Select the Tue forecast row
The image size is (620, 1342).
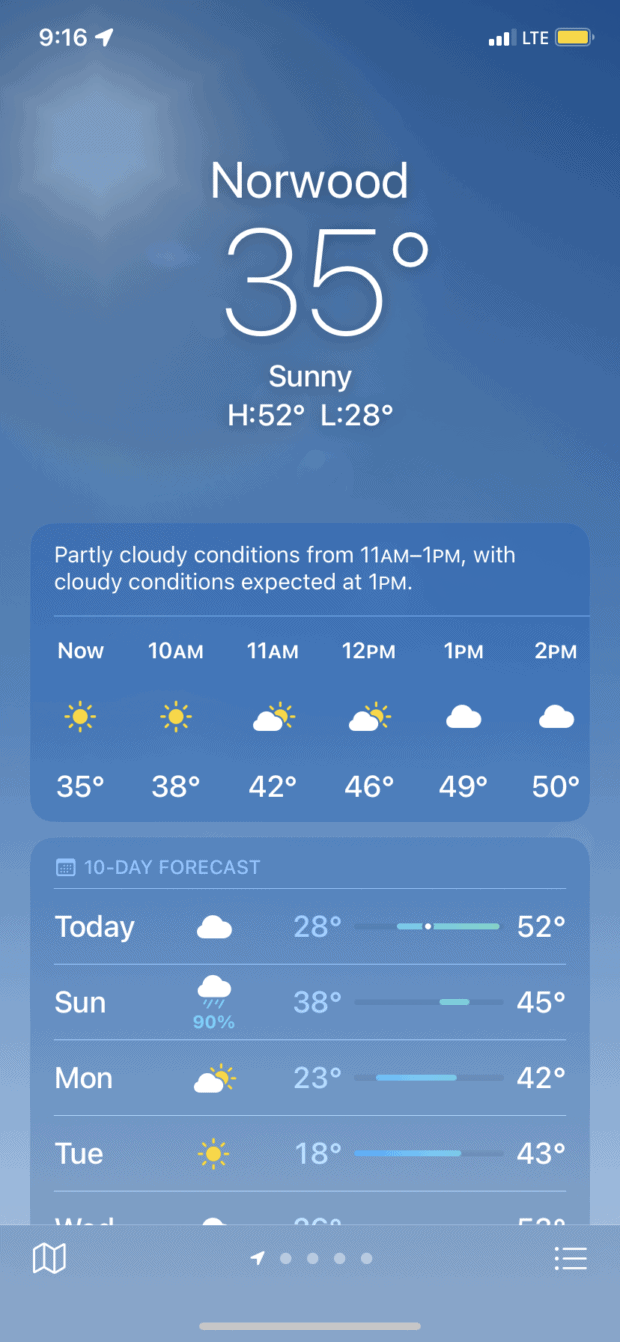[x=310, y=1154]
